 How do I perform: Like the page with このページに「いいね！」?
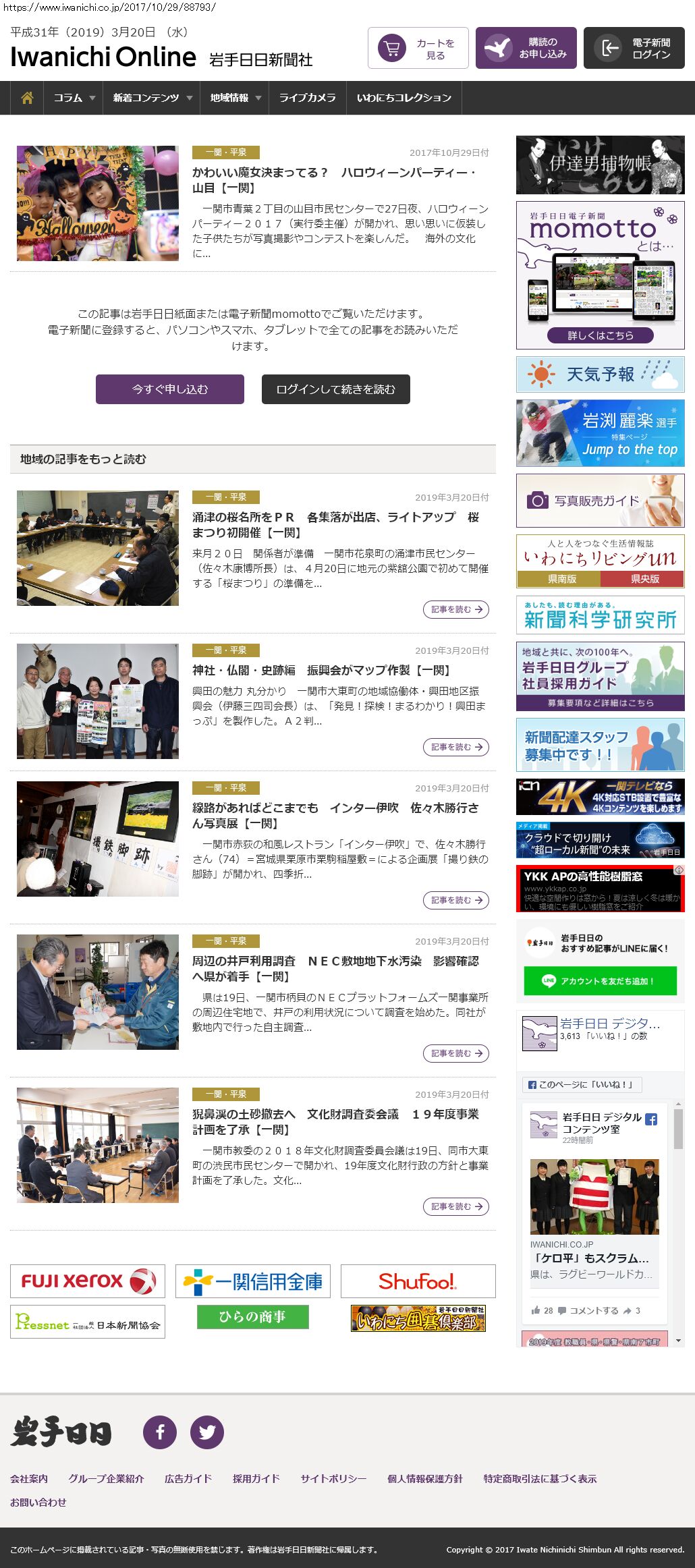(x=582, y=1084)
